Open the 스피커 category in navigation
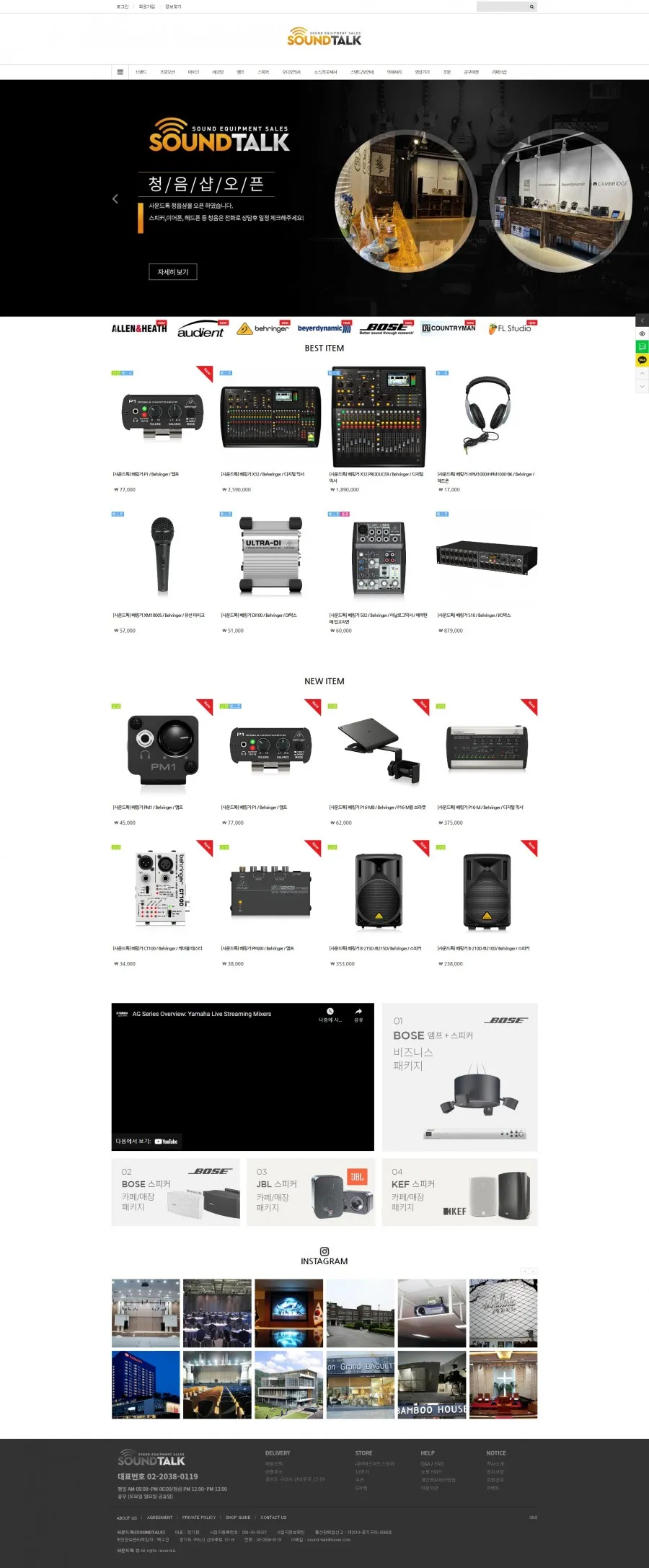 pyautogui.click(x=263, y=72)
